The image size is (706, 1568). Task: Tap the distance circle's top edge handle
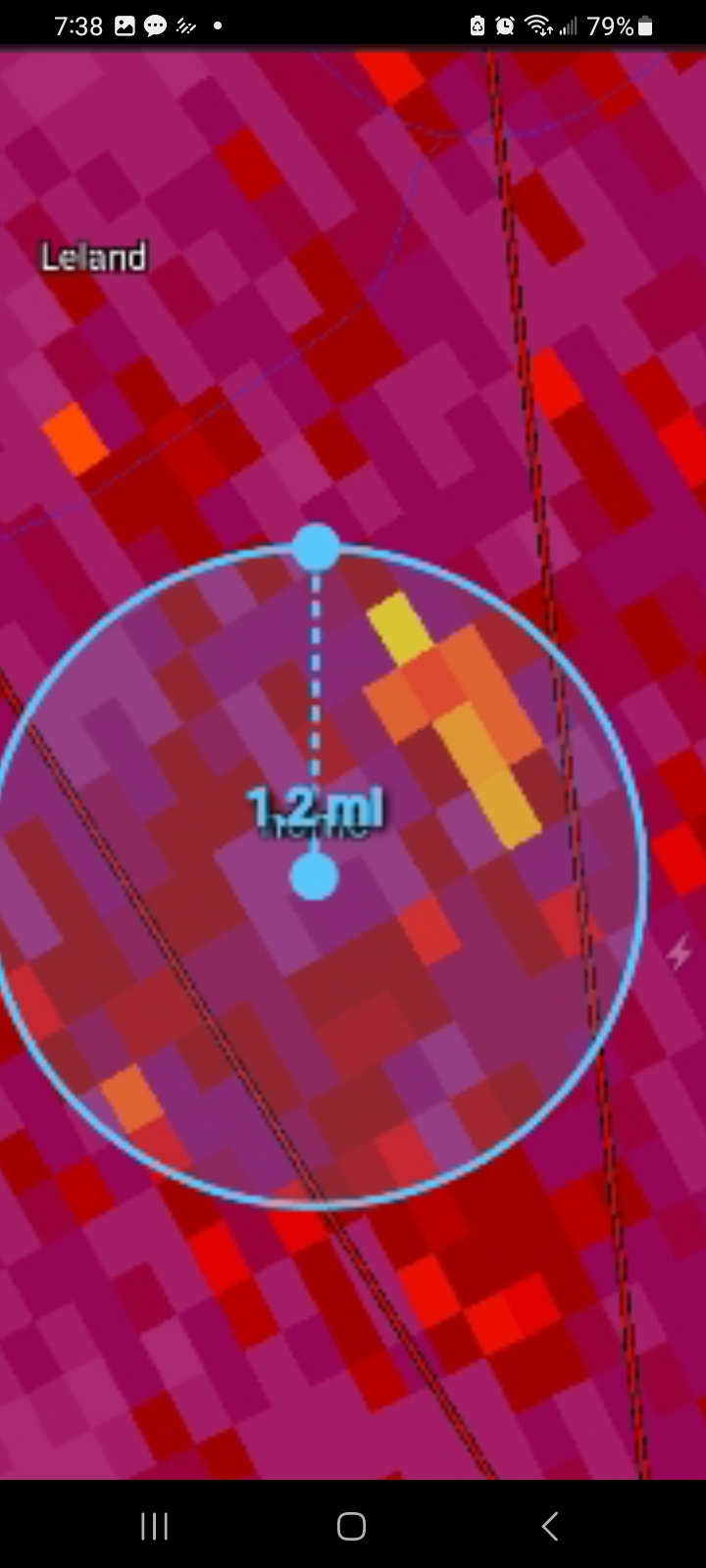316,548
